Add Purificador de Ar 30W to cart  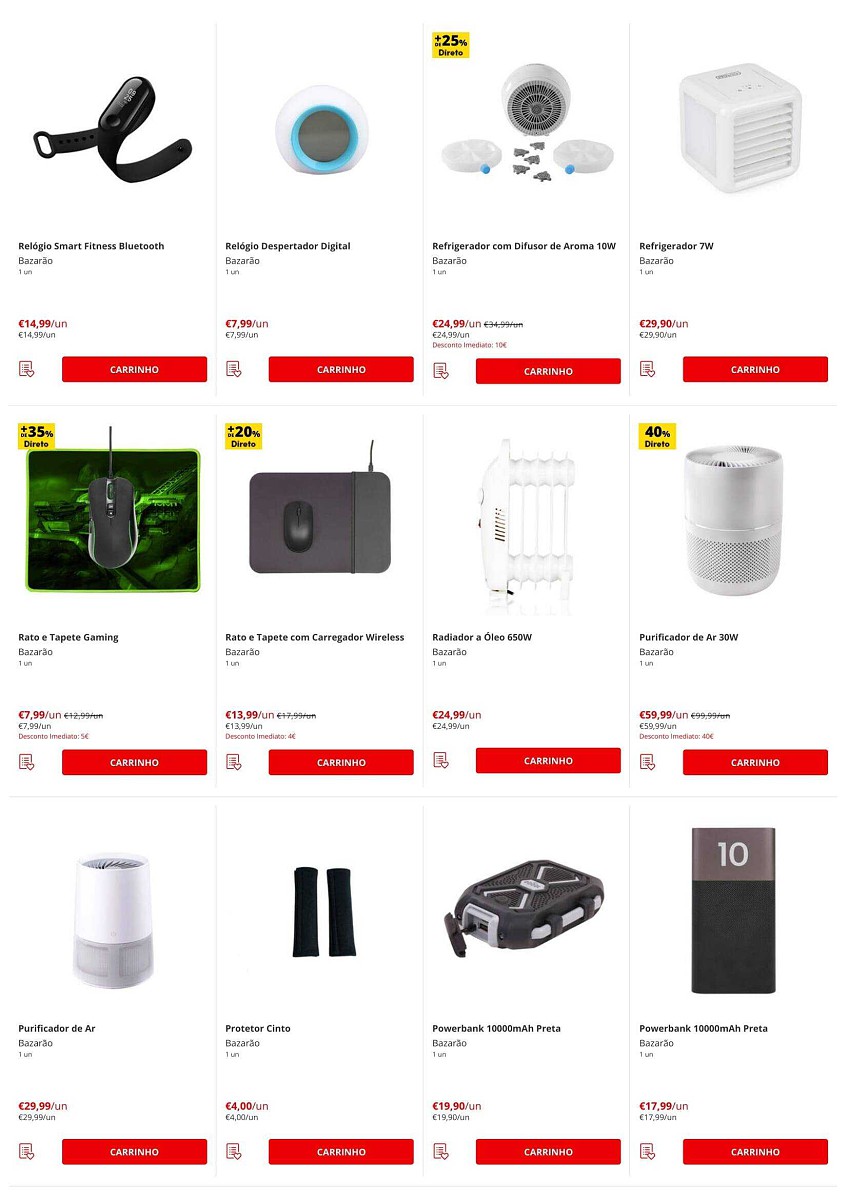[x=755, y=762]
